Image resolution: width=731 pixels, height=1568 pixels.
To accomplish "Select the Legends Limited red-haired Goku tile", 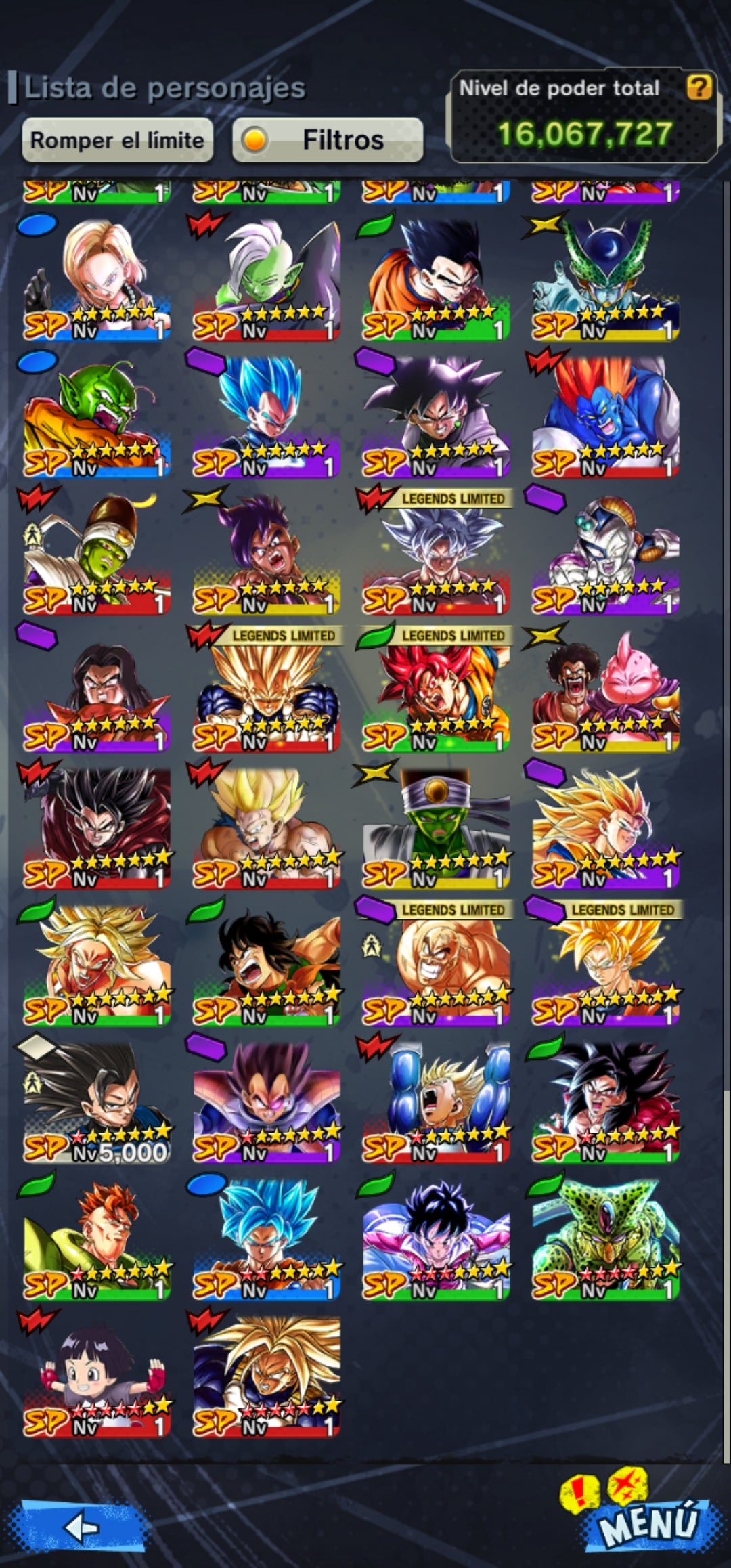I will click(436, 691).
